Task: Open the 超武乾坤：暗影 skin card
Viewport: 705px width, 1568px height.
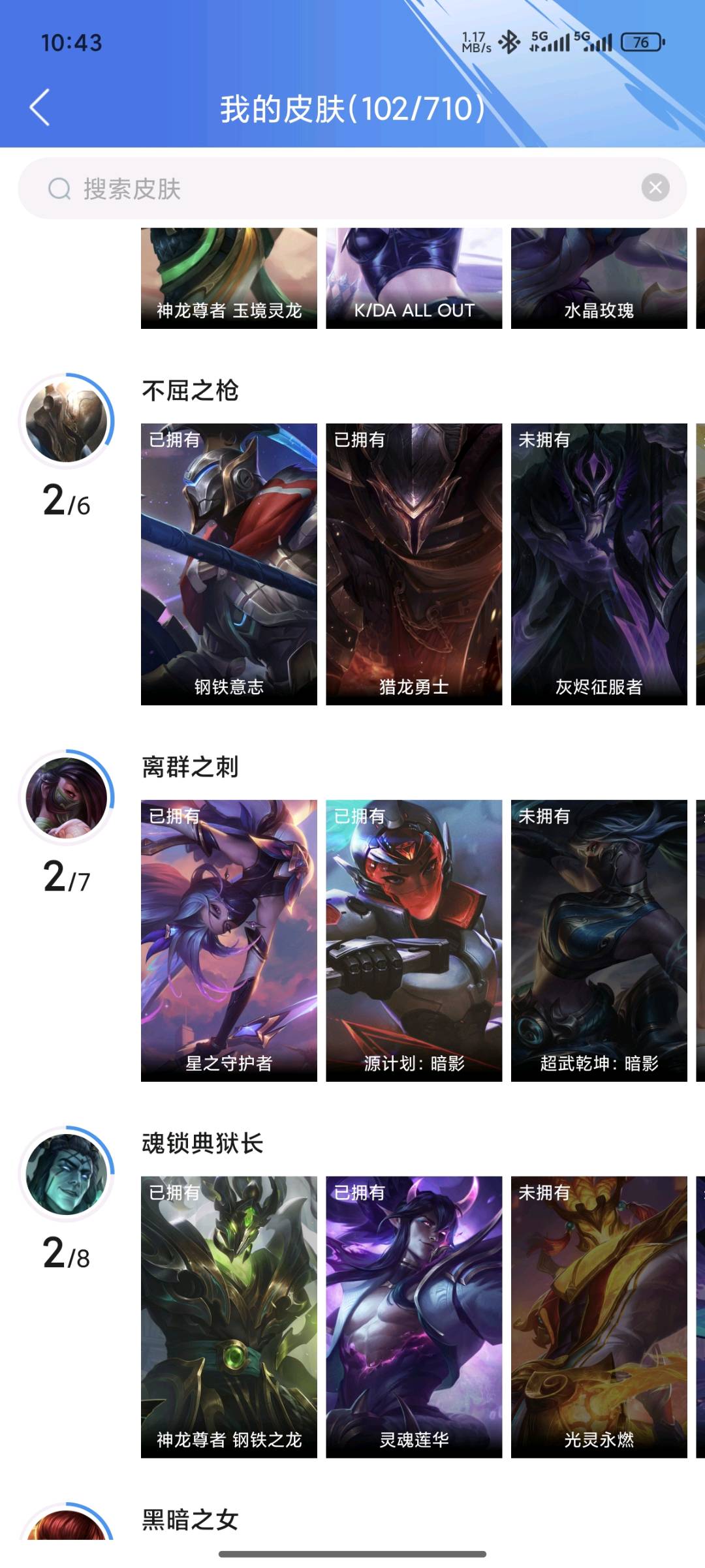Action: pyautogui.click(x=599, y=941)
